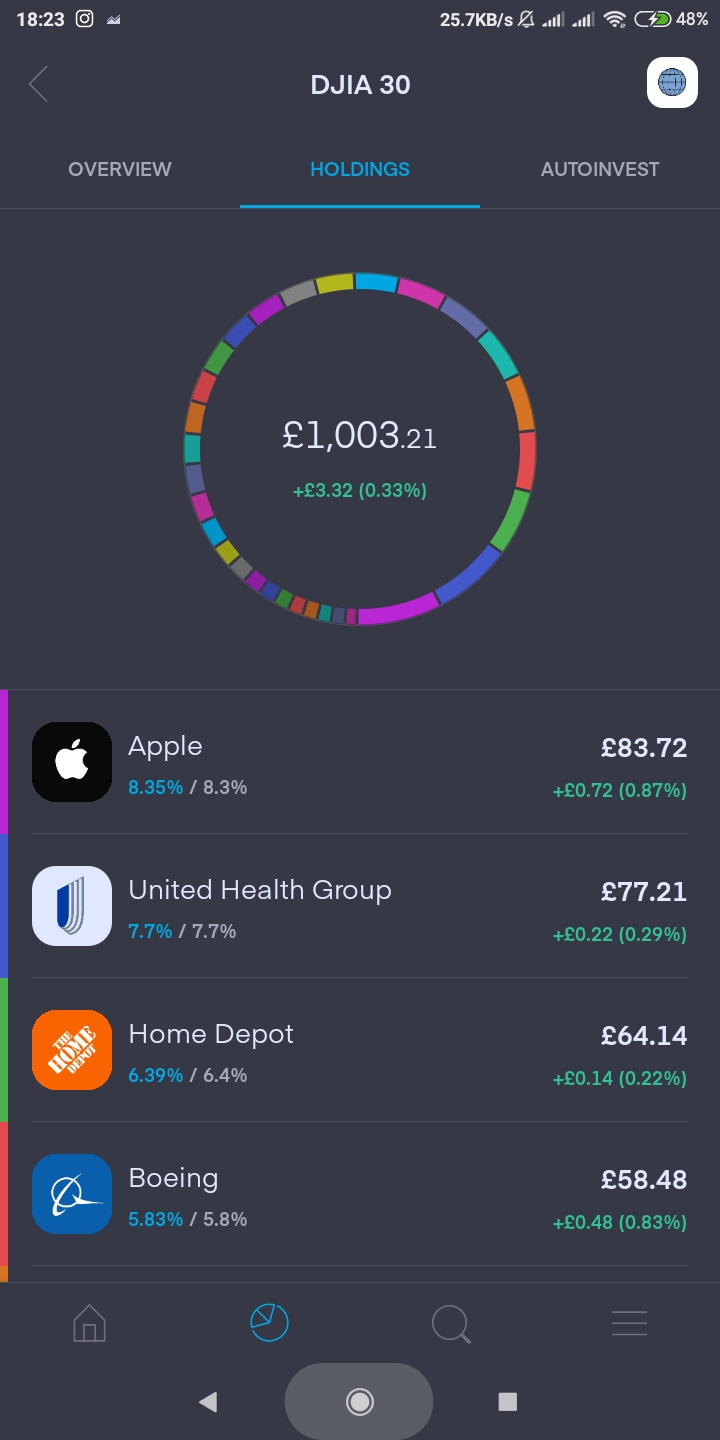View the Home Depot holding details
Image resolution: width=720 pixels, height=1440 pixels.
click(360, 1050)
